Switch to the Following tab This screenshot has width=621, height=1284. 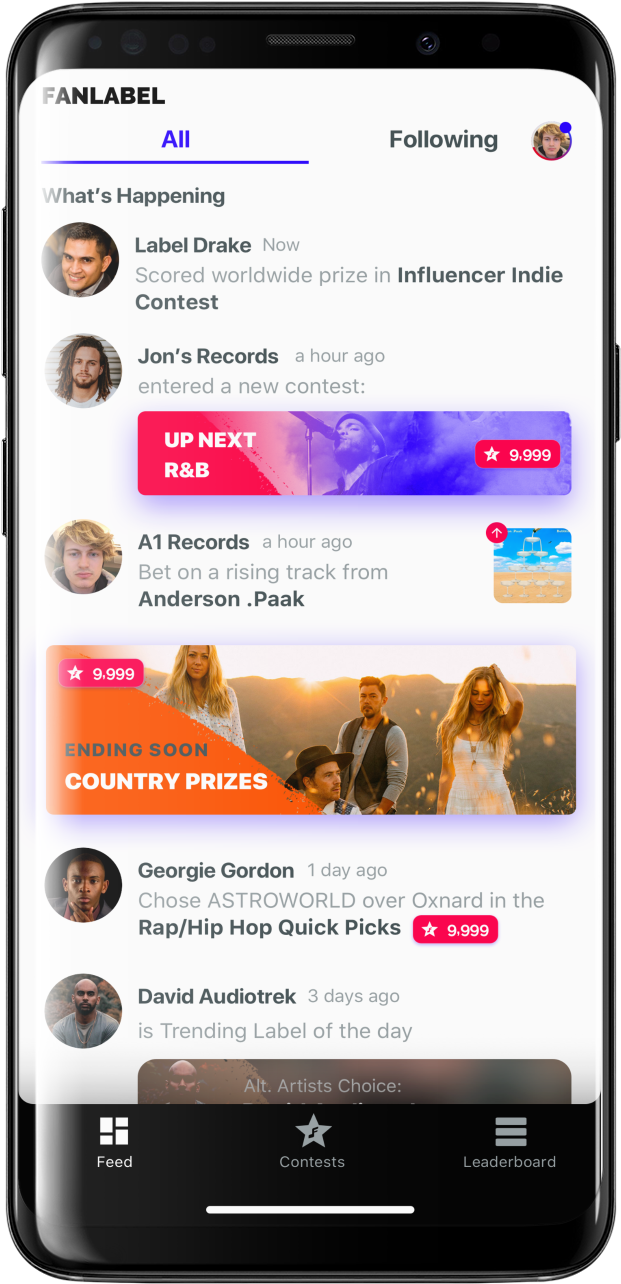[x=443, y=140]
